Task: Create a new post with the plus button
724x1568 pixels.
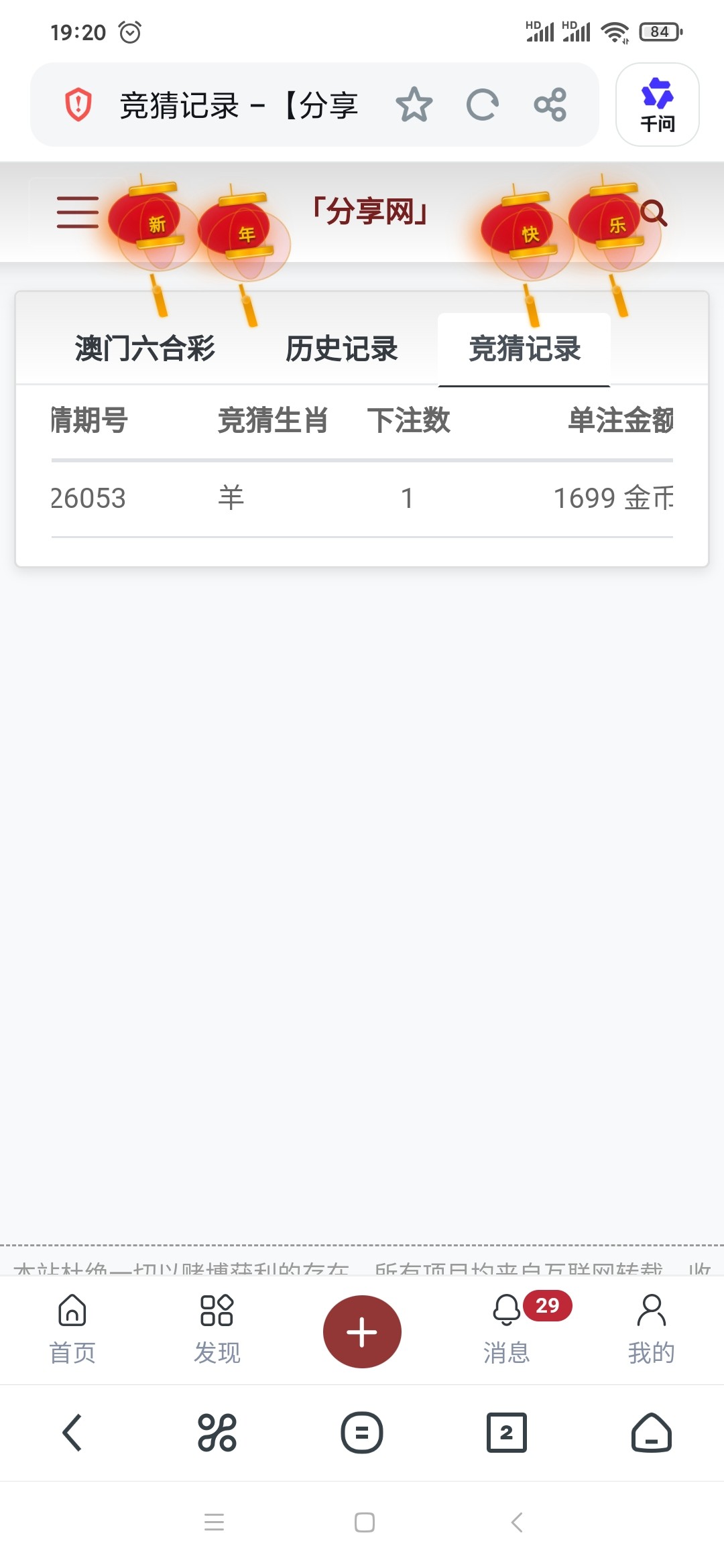Action: [362, 1331]
